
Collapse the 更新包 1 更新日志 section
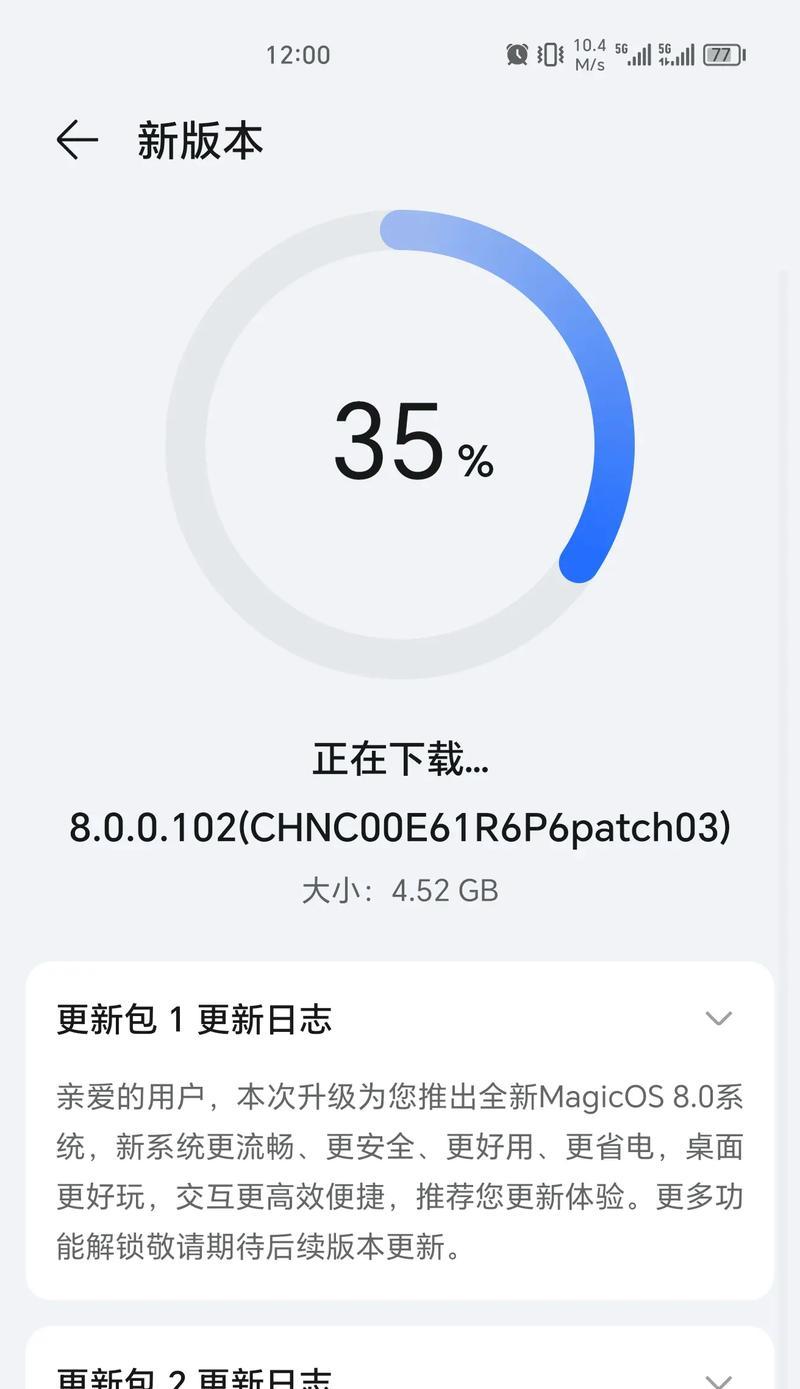click(718, 1019)
